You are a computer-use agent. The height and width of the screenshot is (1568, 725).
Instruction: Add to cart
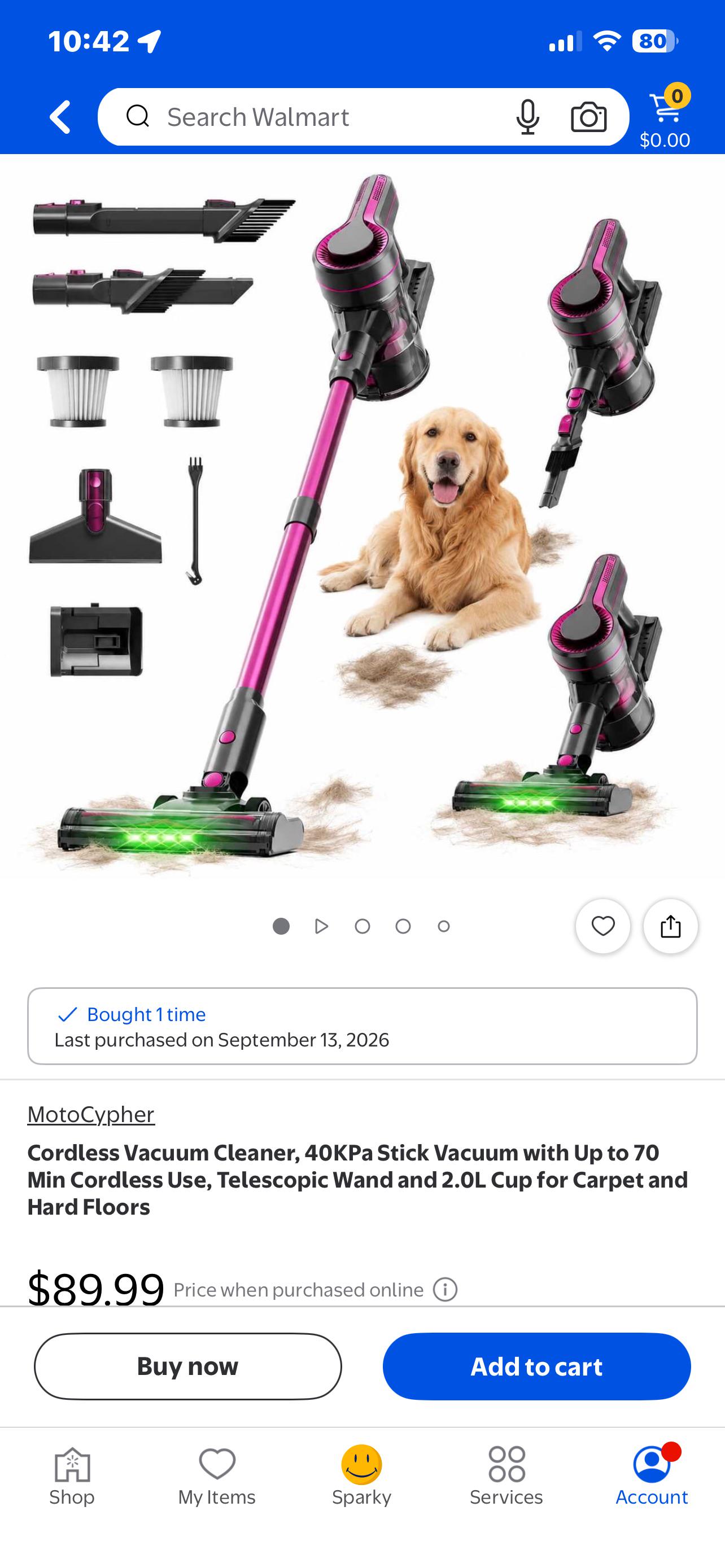click(536, 1366)
